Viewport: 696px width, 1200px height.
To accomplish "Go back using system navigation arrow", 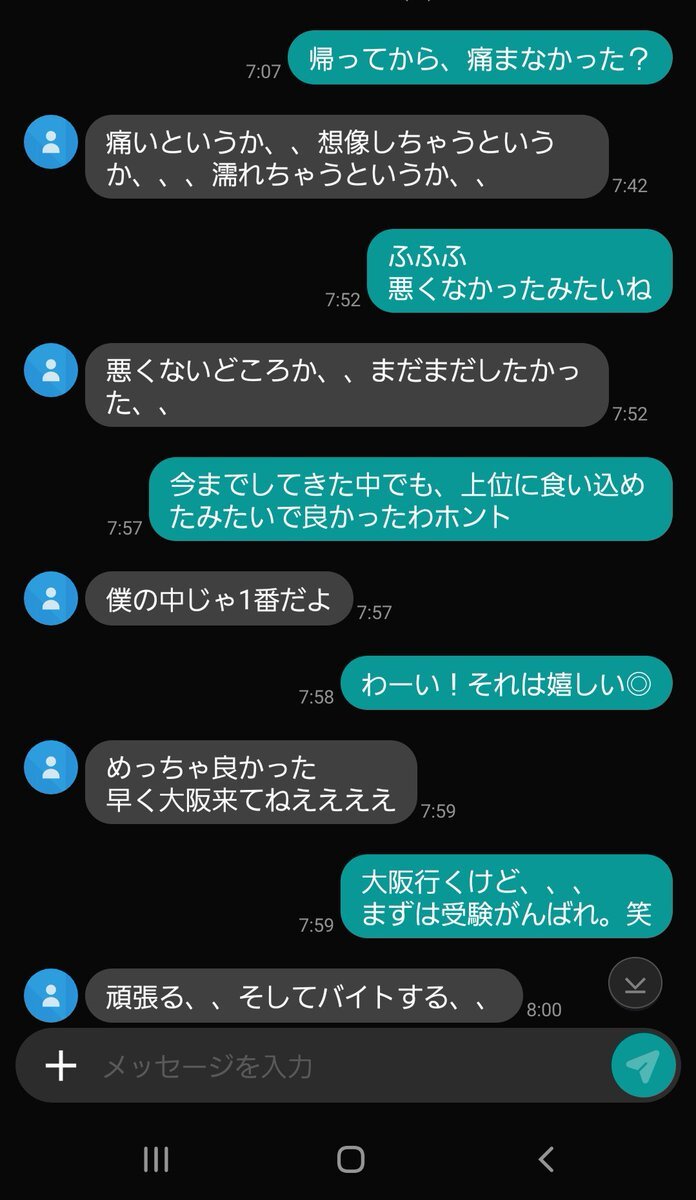I will point(546,1159).
